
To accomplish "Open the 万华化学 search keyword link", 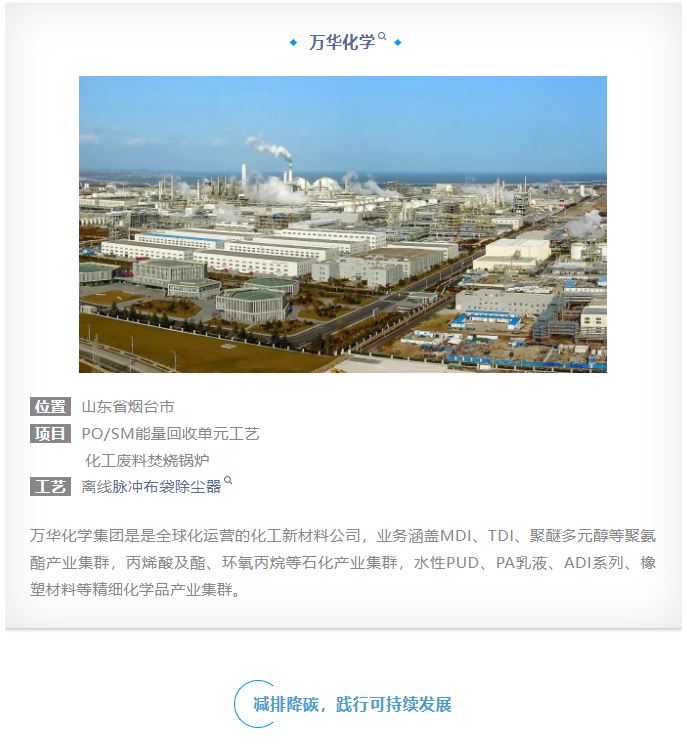I will [x=345, y=42].
